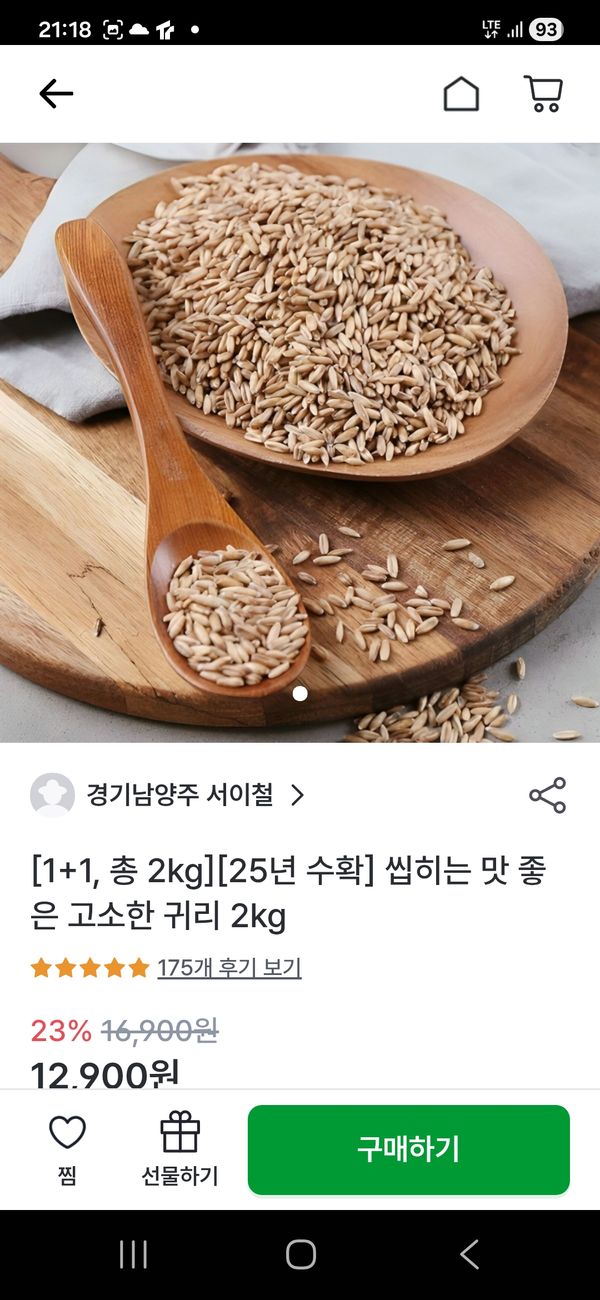Viewport: 600px width, 1300px height.
Task: Tap 선물하기 to send as gift
Action: point(180,1149)
